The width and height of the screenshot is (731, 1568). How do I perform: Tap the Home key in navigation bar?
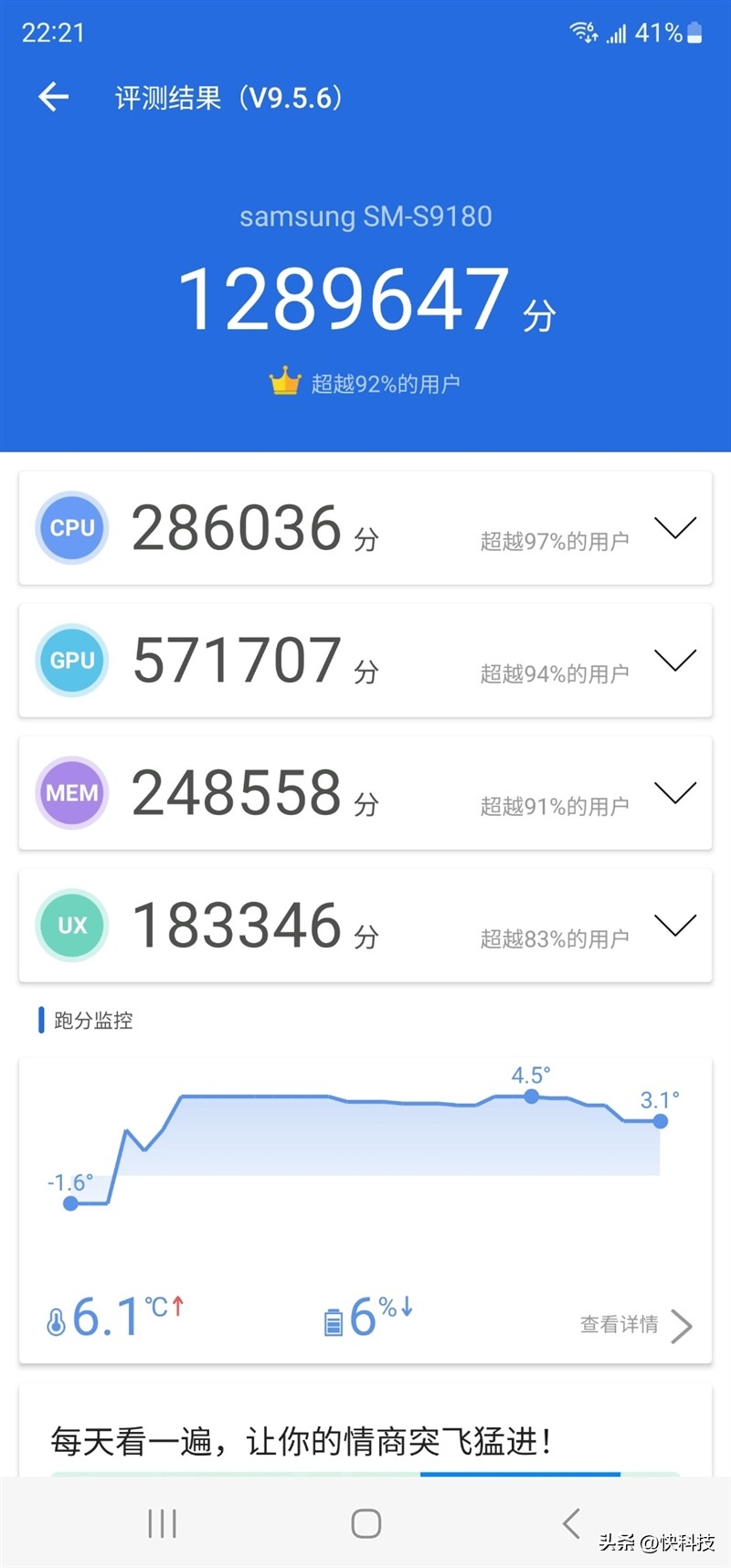[x=365, y=1523]
